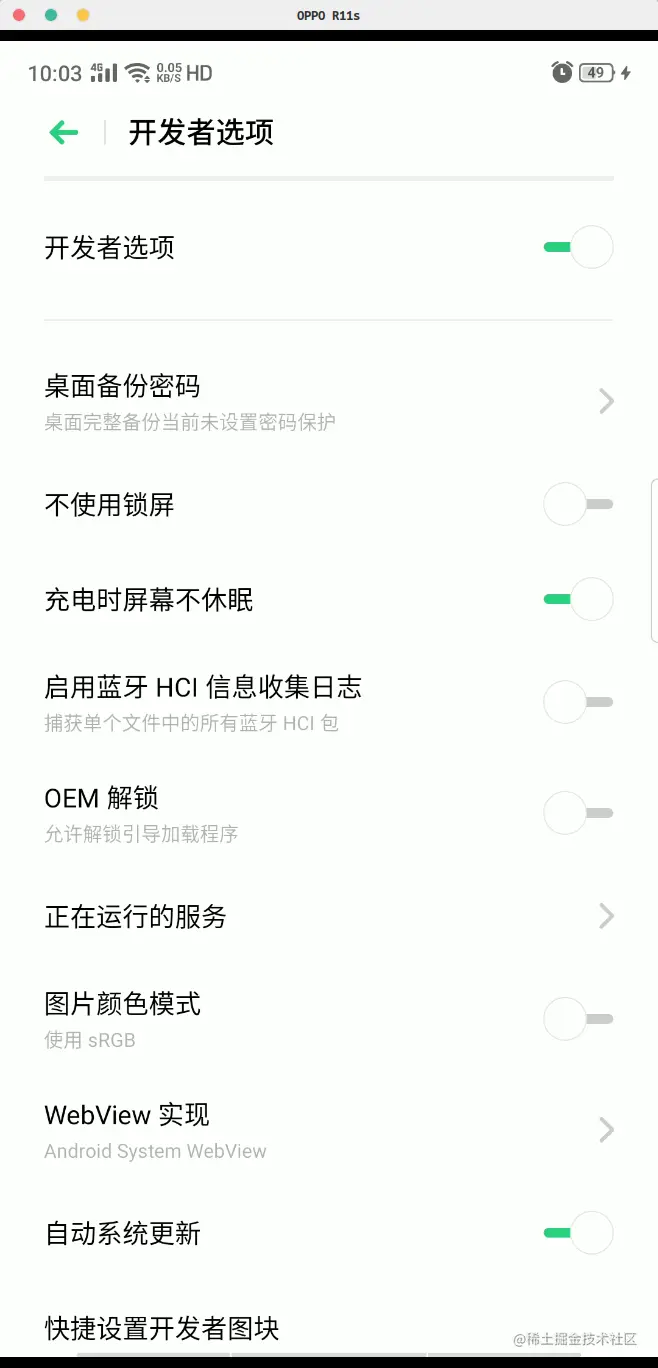The height and width of the screenshot is (1368, 658).
Task: Turn off the 开发者选项 master switch
Action: (578, 247)
